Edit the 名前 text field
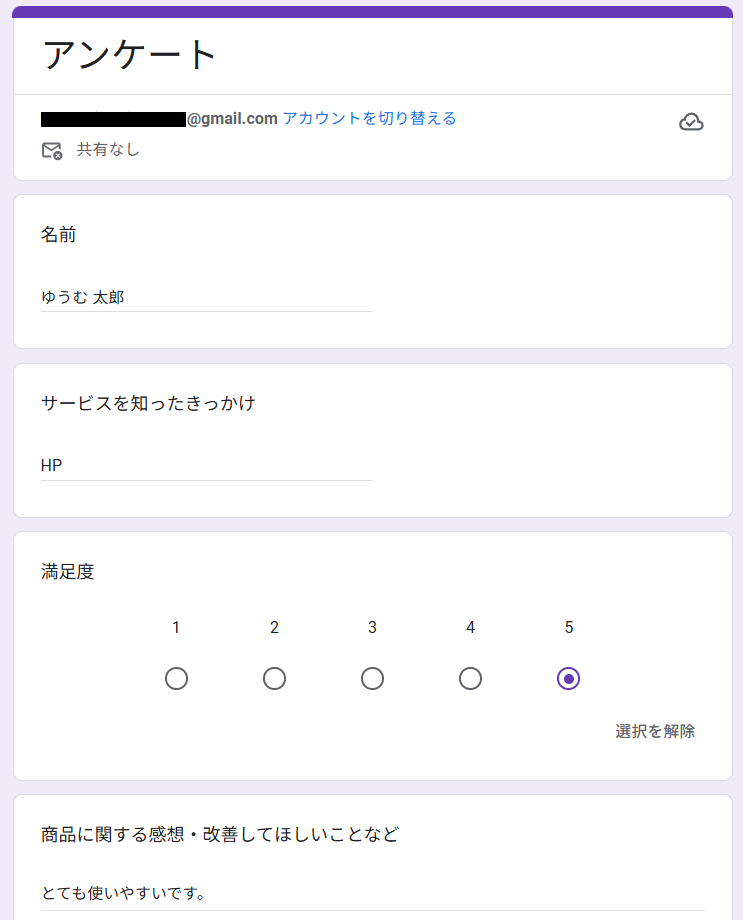The image size is (743, 920). (x=206, y=297)
